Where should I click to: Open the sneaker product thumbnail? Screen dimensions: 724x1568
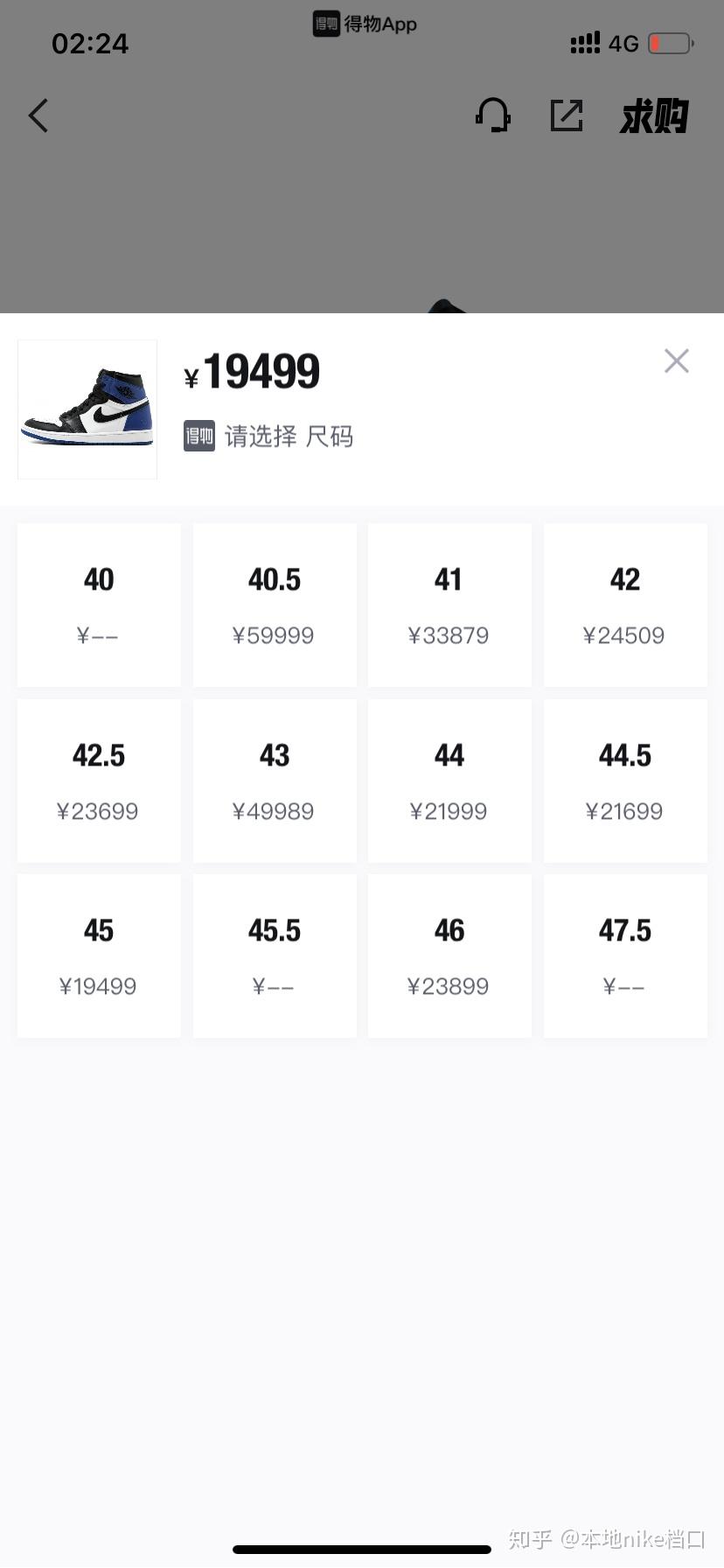coord(87,409)
